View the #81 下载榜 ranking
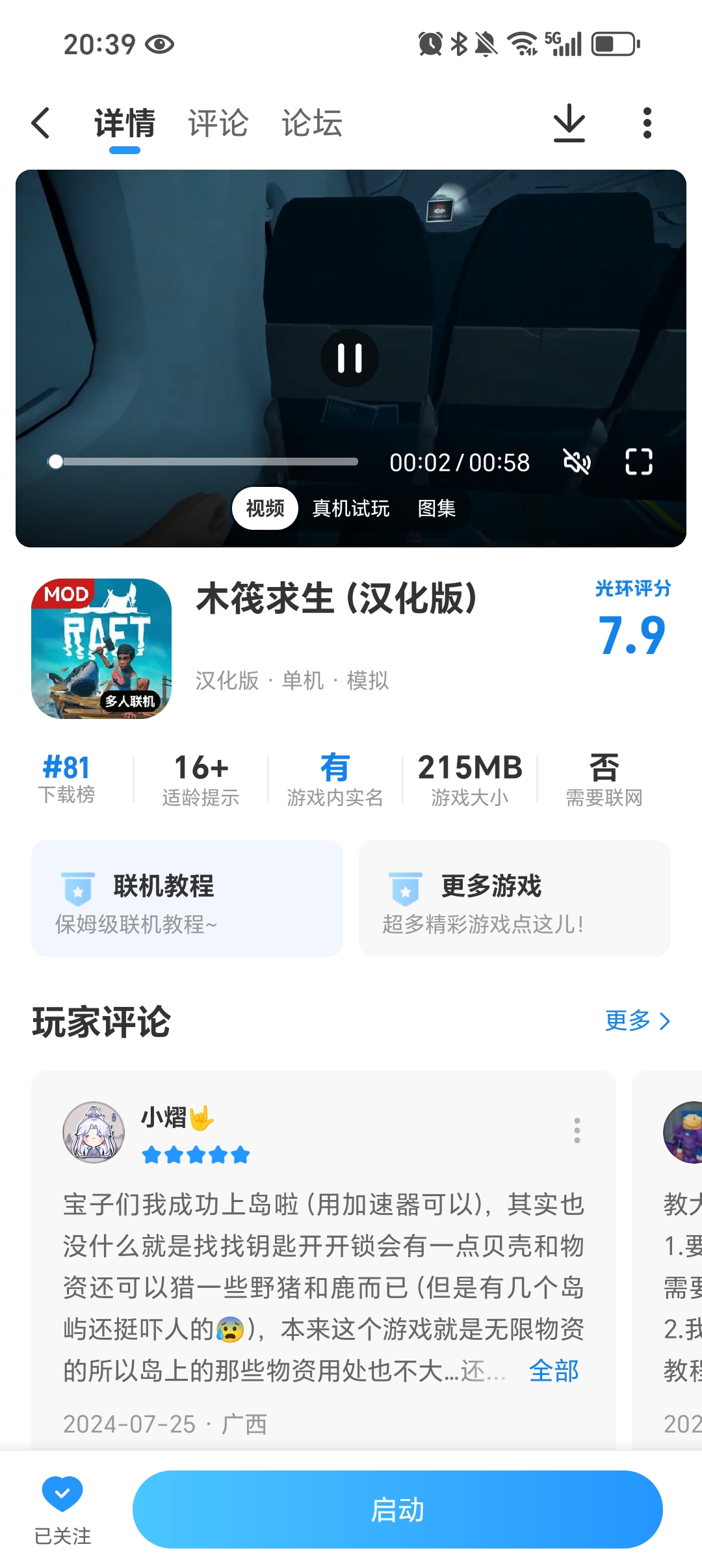 coord(66,779)
